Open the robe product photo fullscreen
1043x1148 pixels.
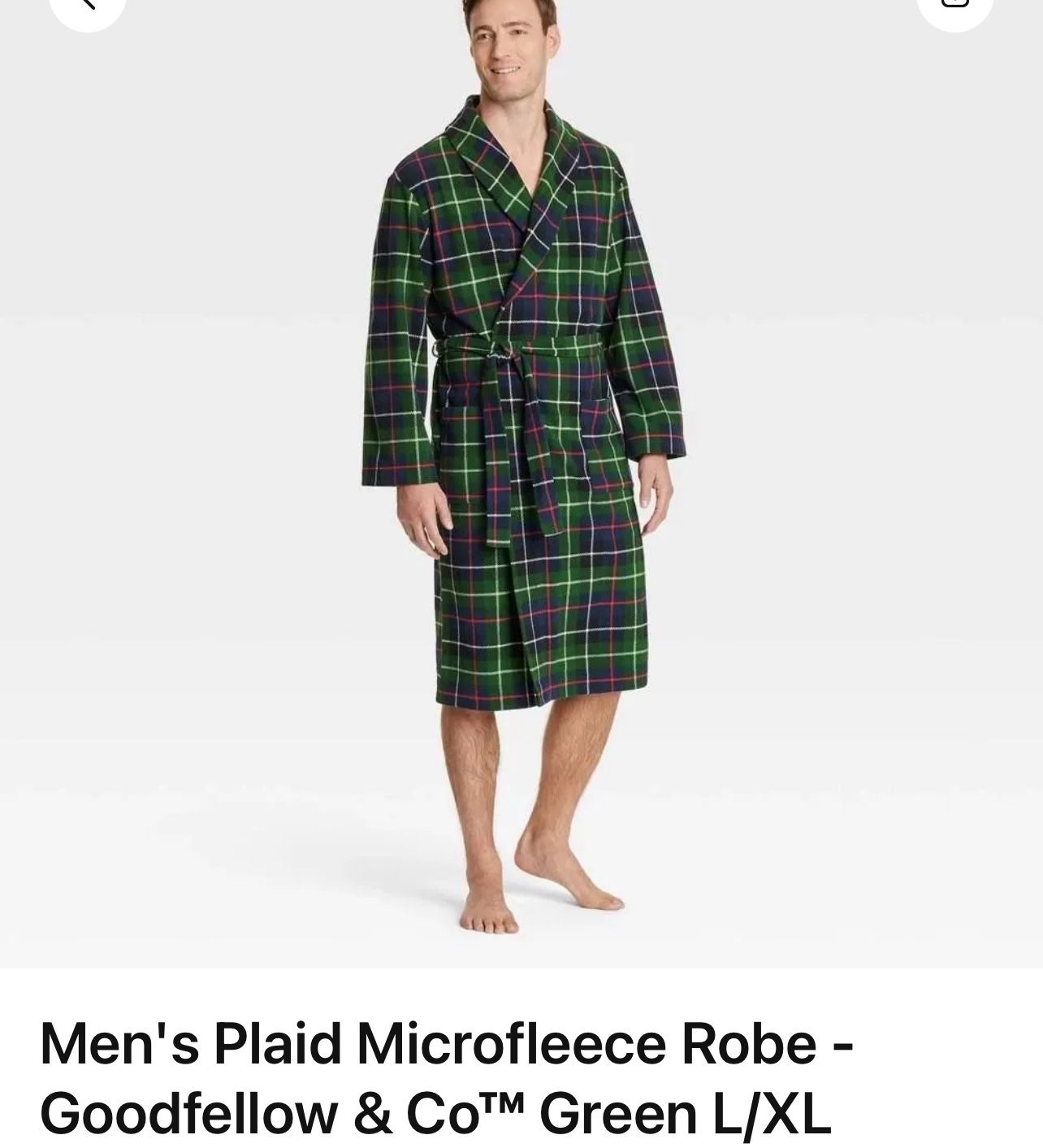pyautogui.click(x=520, y=487)
